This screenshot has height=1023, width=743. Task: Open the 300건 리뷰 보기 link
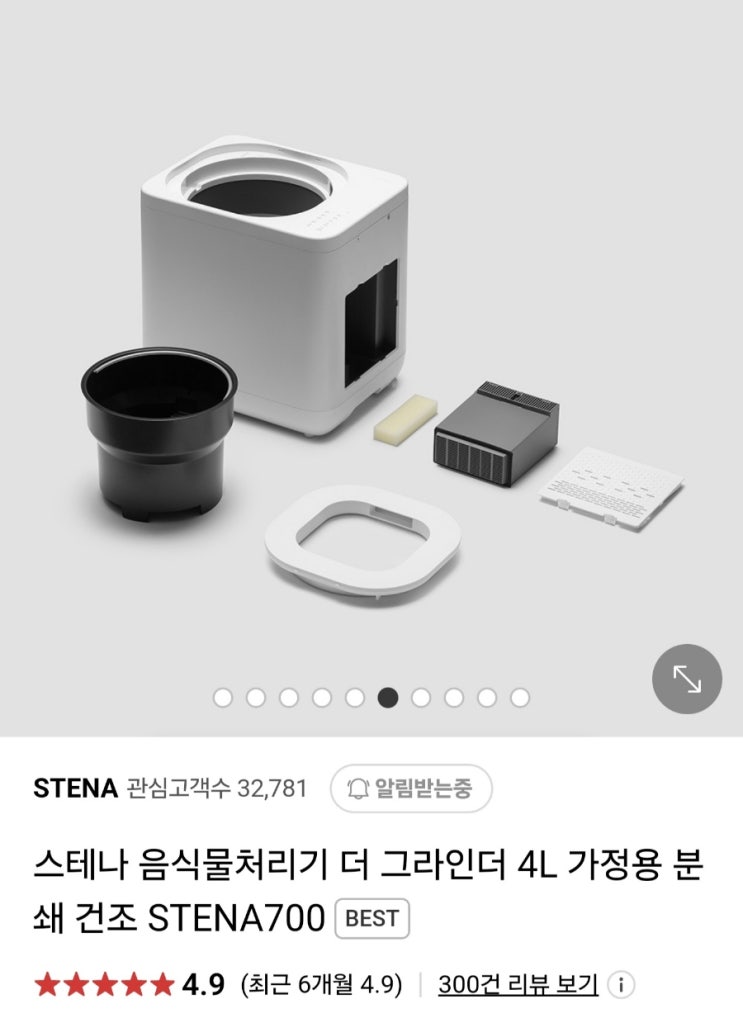(x=518, y=984)
